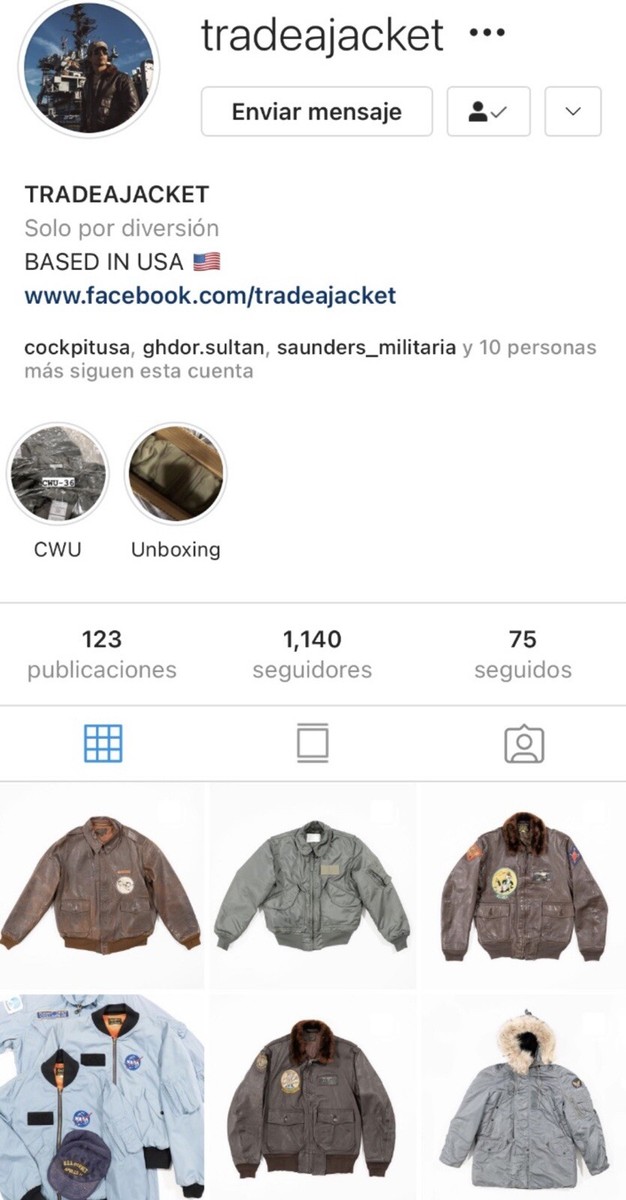Tap the Enviar mensaje button
The width and height of the screenshot is (626, 1200).
(316, 111)
